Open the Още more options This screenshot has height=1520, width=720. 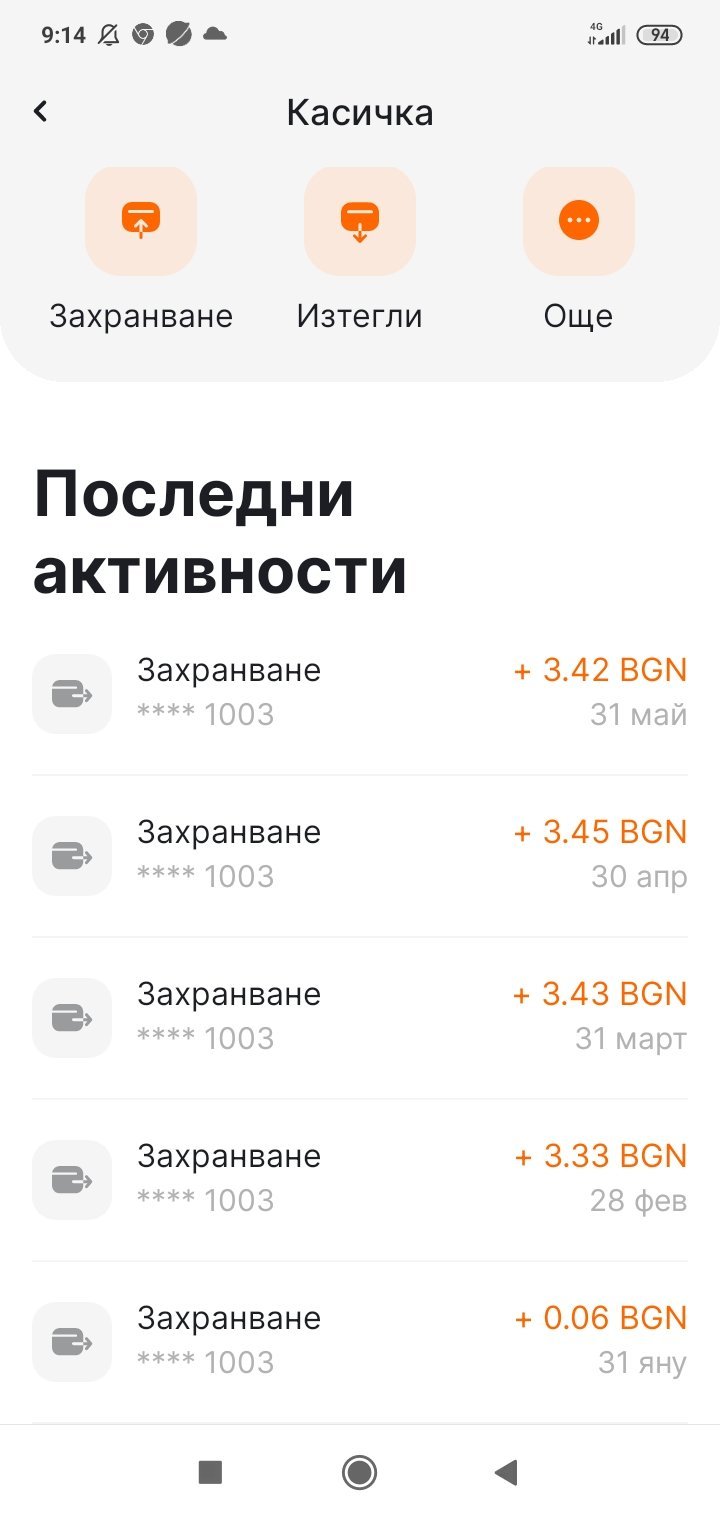(579, 221)
